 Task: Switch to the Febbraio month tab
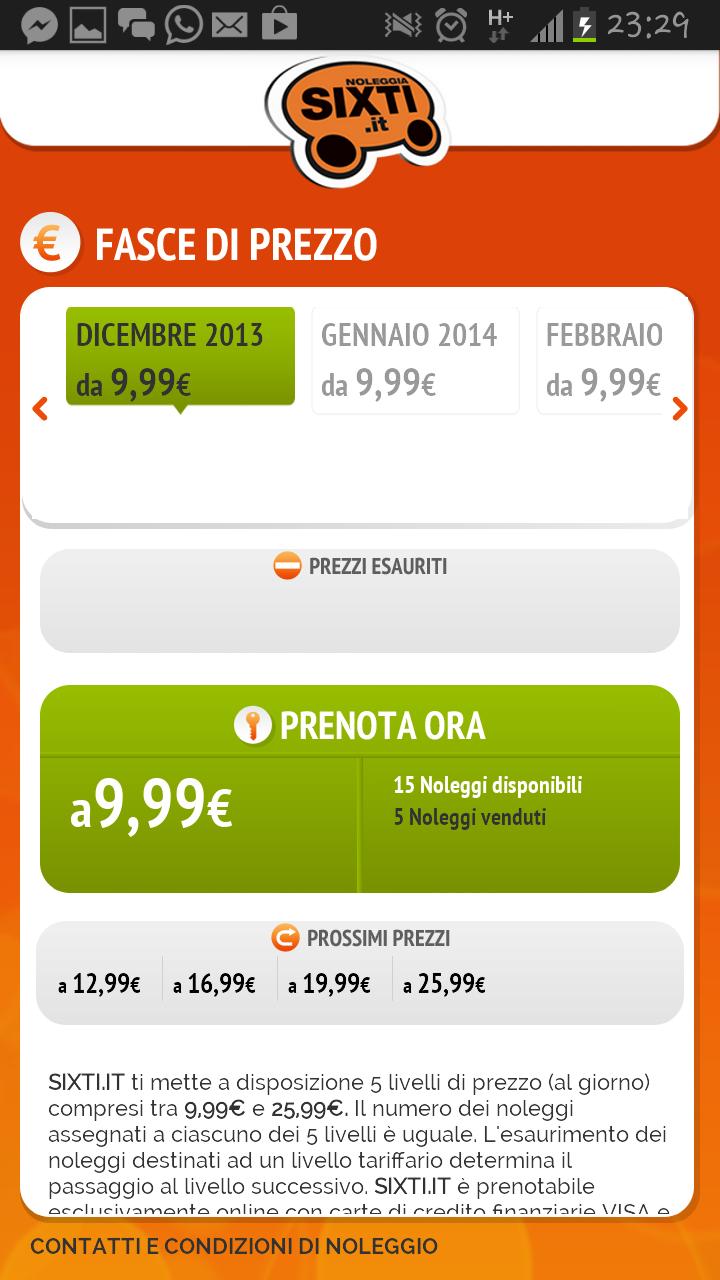(x=602, y=360)
